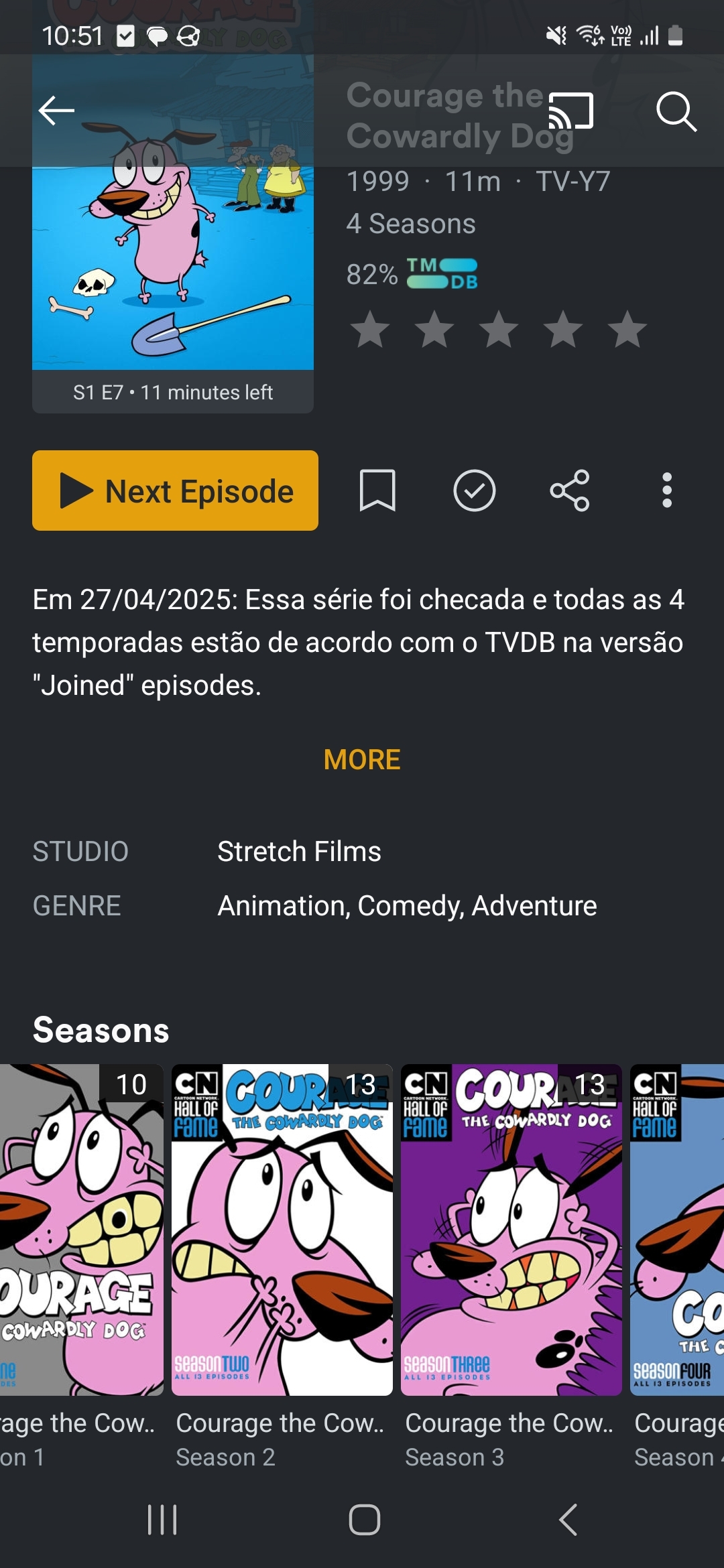Open the Season 3 poster
The image size is (724, 1568).
tap(511, 1229)
